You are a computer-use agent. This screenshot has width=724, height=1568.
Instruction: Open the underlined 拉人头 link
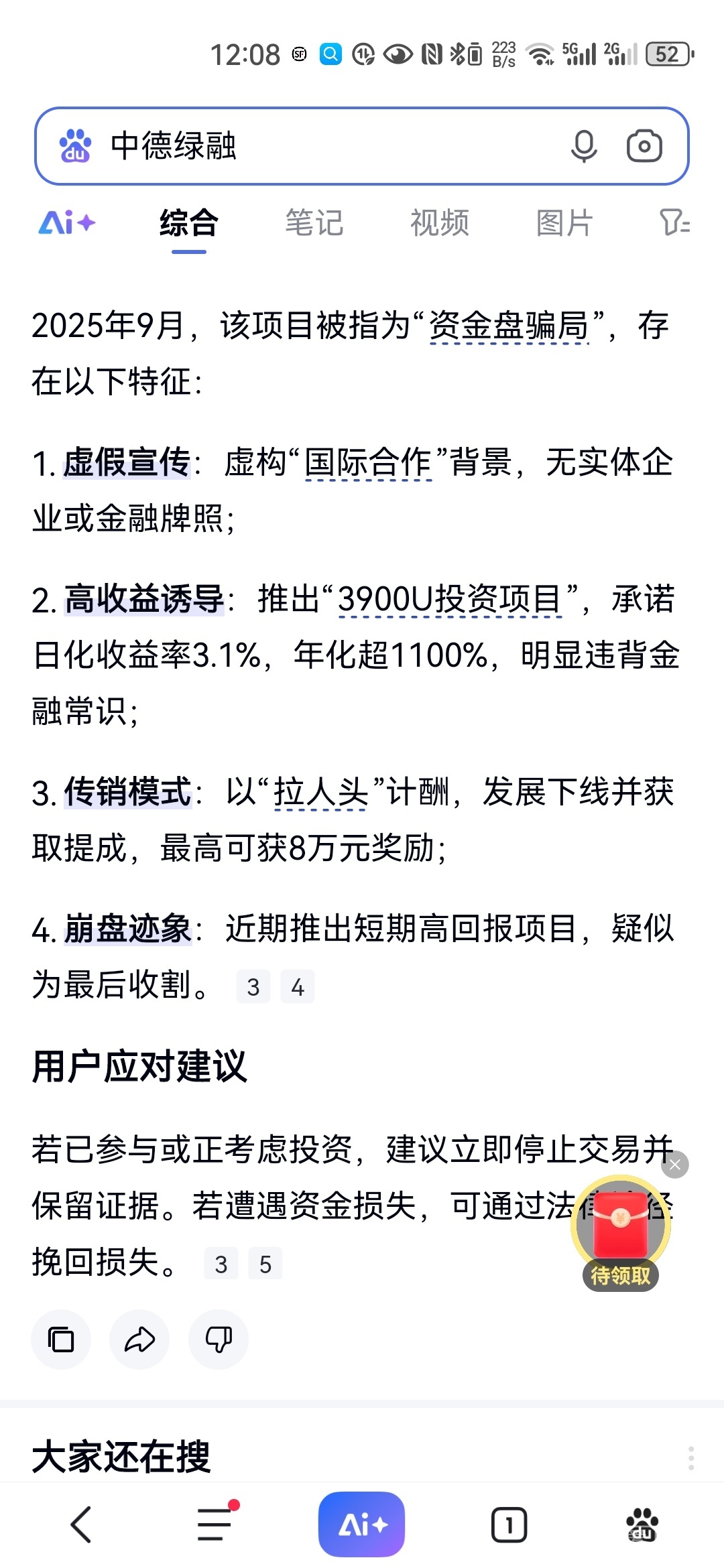point(320,793)
